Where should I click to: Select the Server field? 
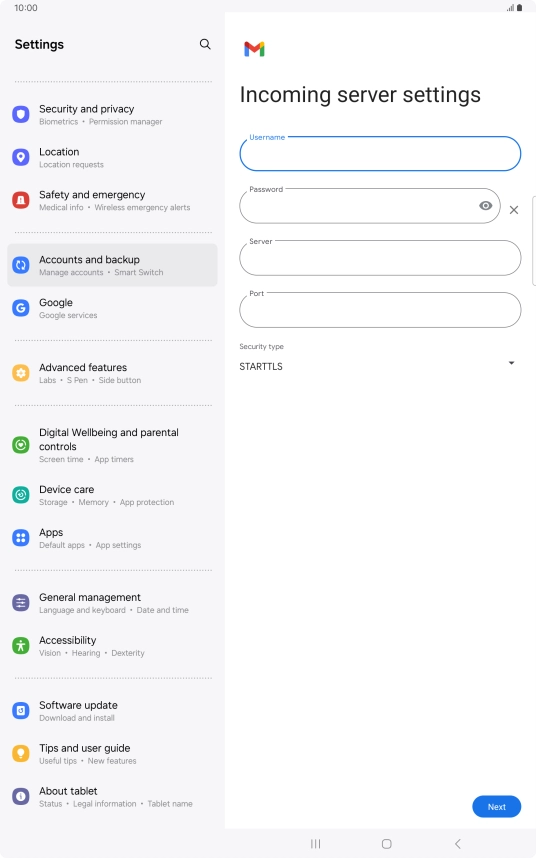(x=380, y=258)
